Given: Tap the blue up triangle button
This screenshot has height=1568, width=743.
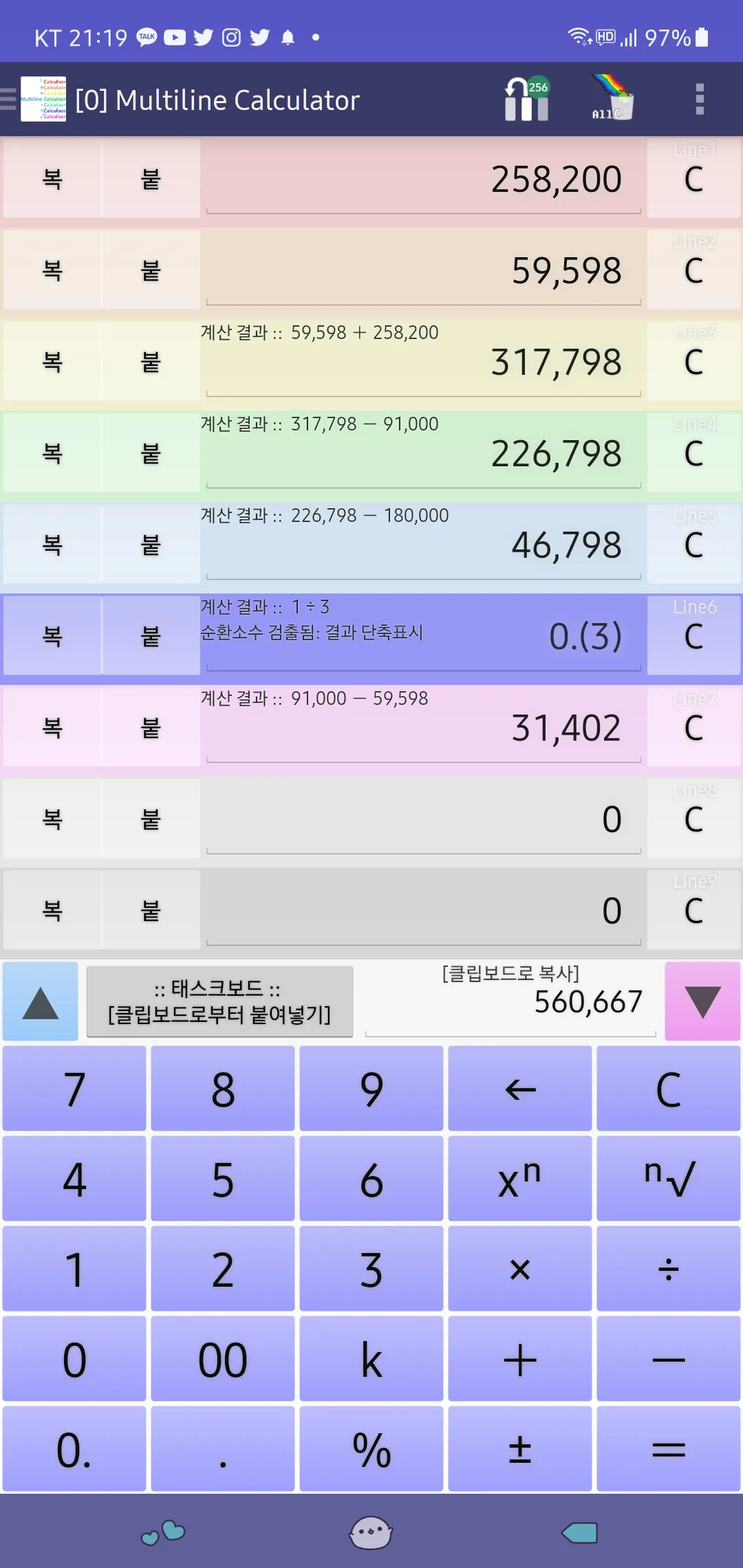Looking at the screenshot, I should tap(41, 1001).
